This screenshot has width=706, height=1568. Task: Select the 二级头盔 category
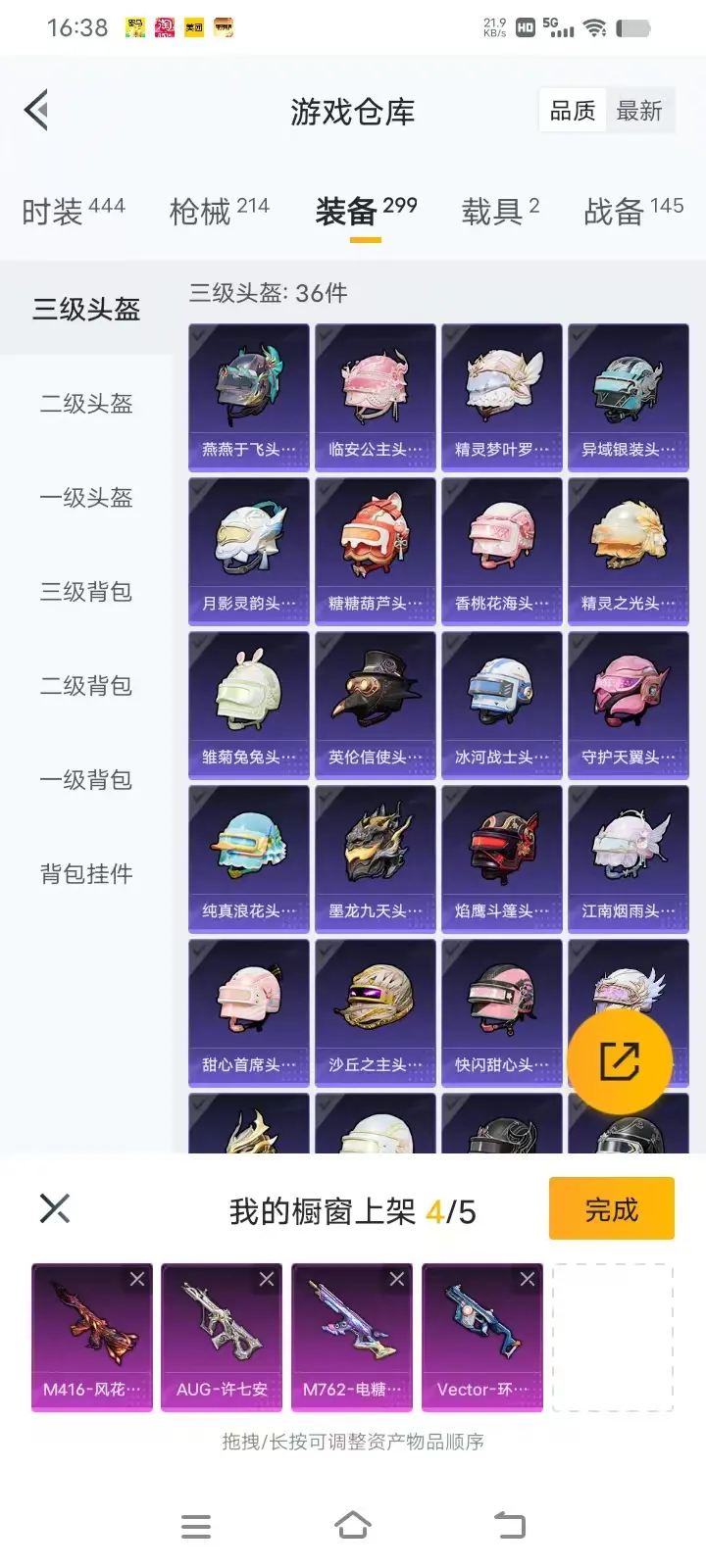[x=86, y=404]
